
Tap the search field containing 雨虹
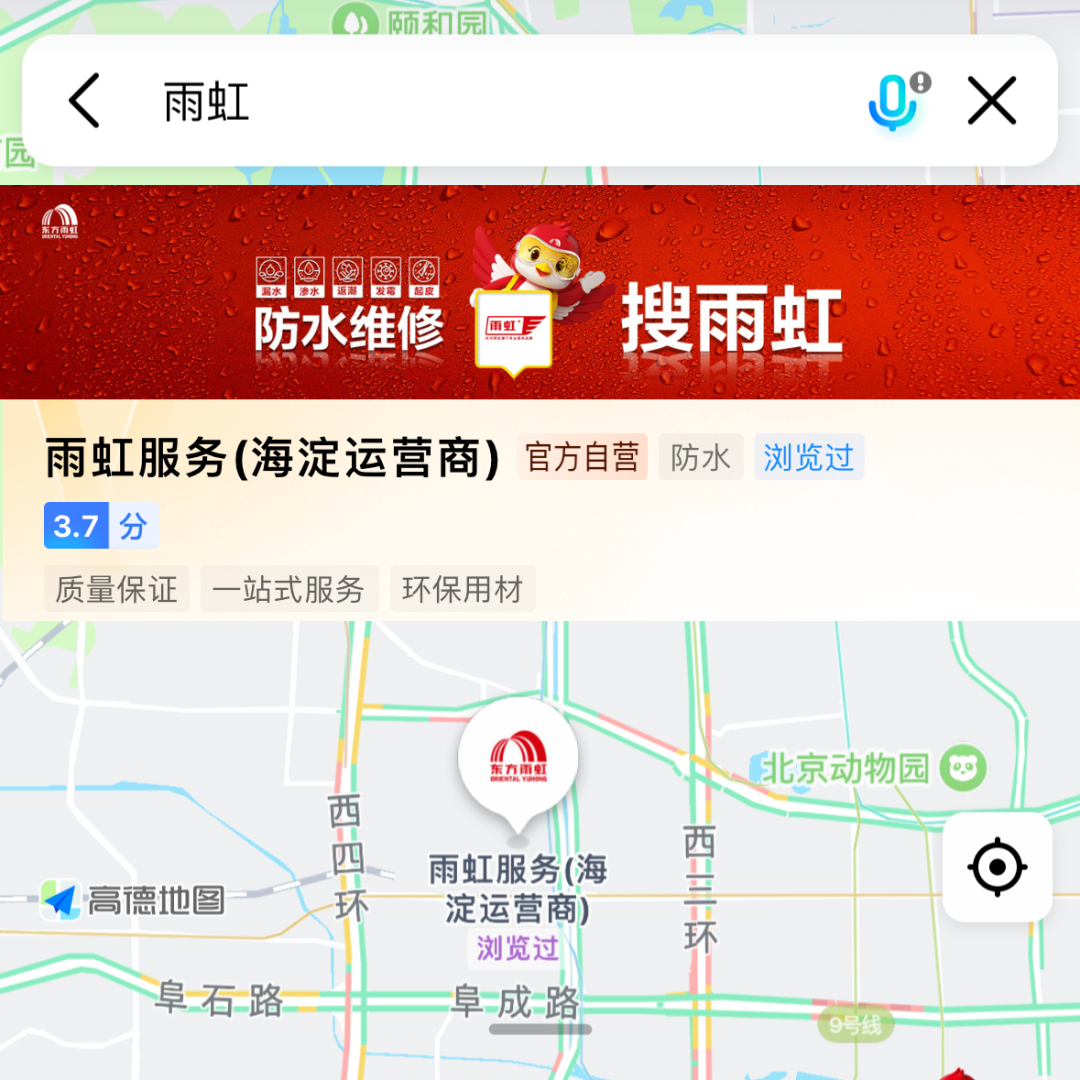tap(500, 101)
